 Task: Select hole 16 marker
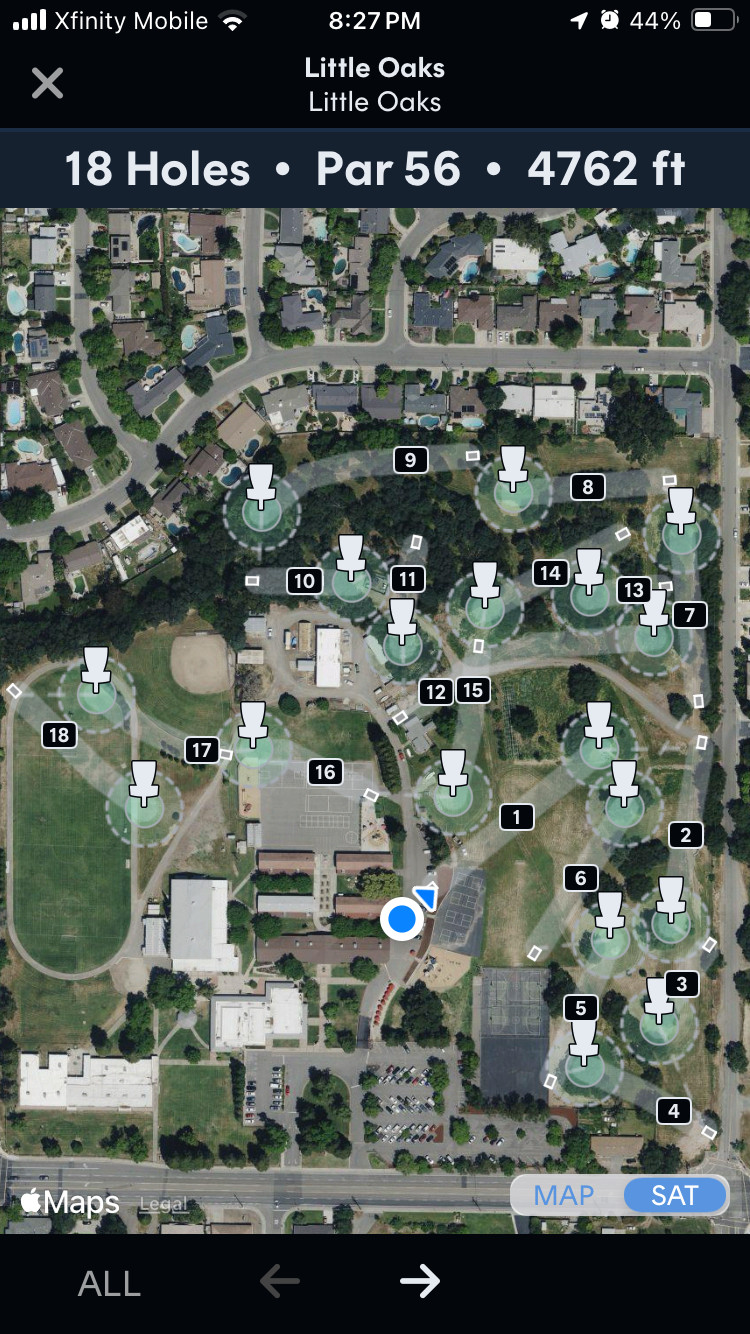325,772
